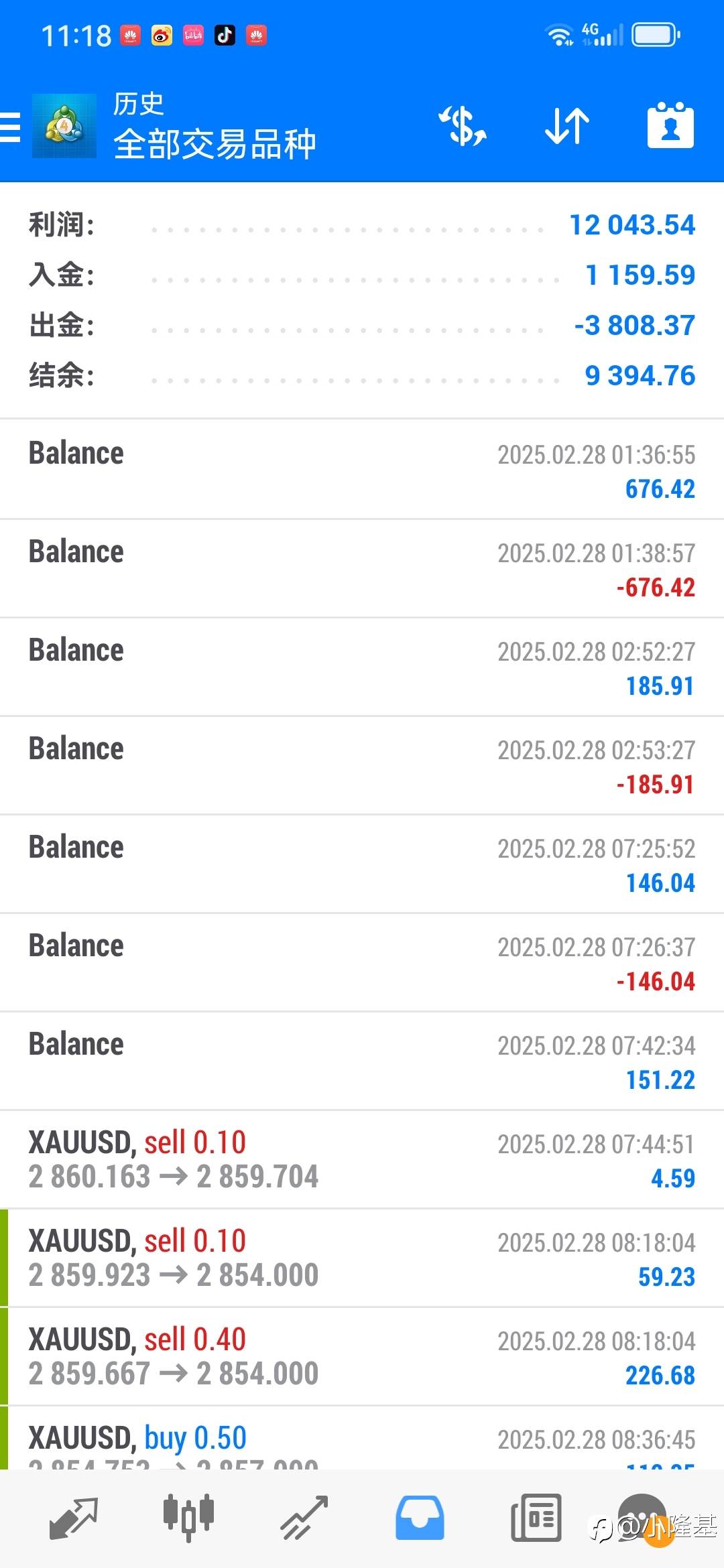Expand the XAUUSD sell 0.40 trade with profit 226.68

[362, 1356]
